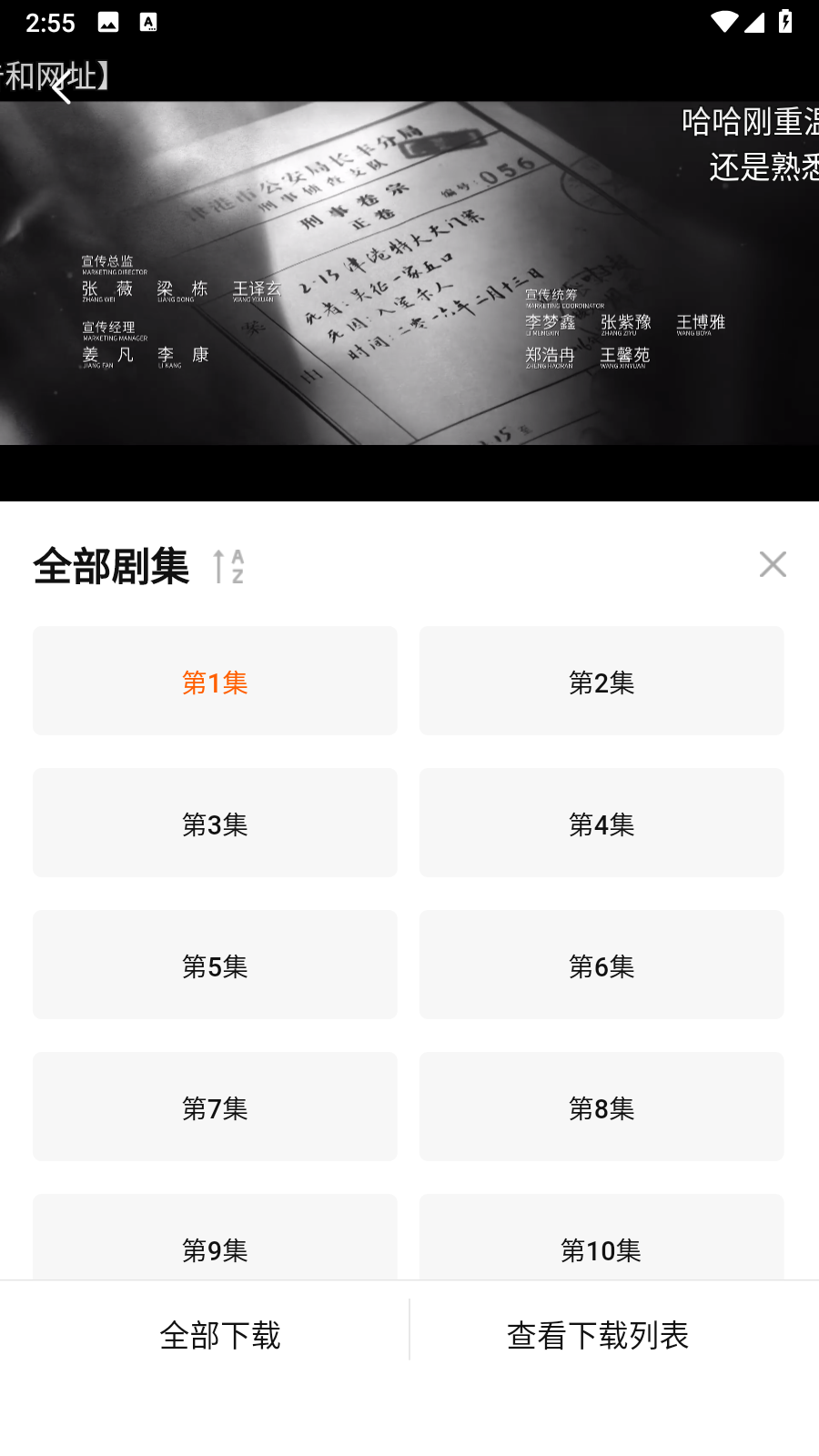This screenshot has height=1456, width=819.
Task: Go back using the top-left arrow
Action: click(x=61, y=88)
